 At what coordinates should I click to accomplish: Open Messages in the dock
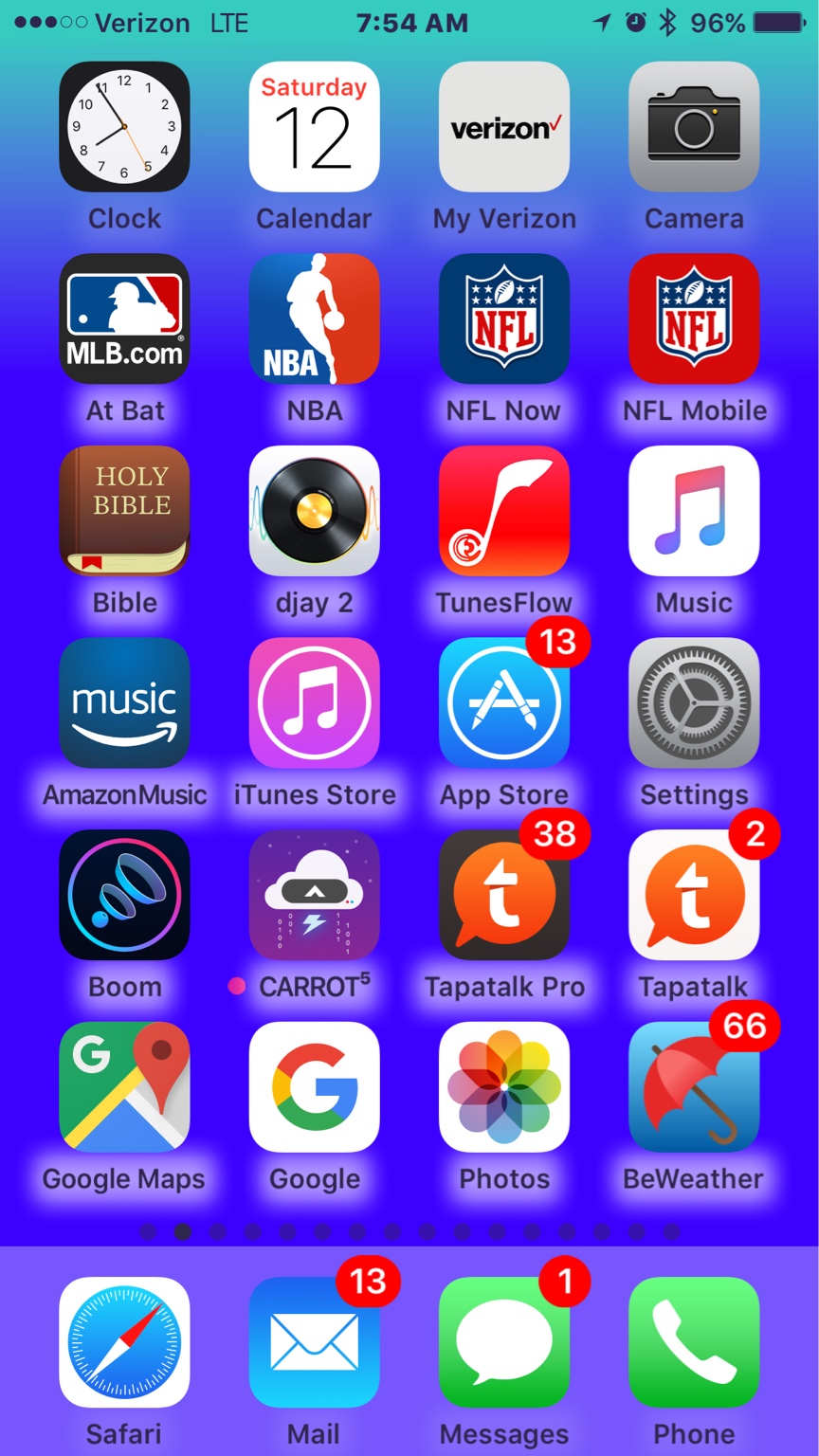click(504, 1342)
